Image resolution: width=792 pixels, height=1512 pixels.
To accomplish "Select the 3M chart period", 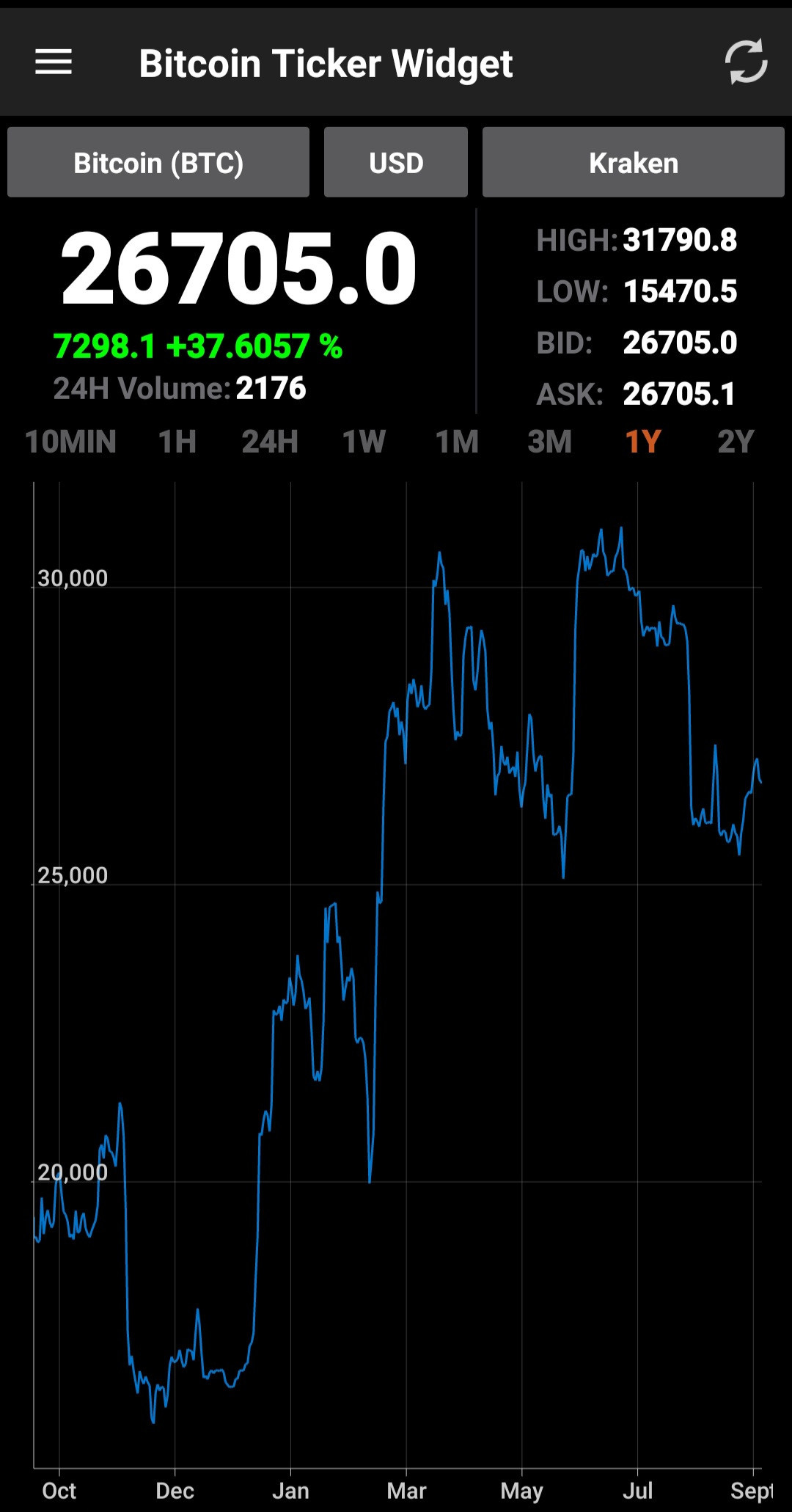I will pyautogui.click(x=549, y=442).
